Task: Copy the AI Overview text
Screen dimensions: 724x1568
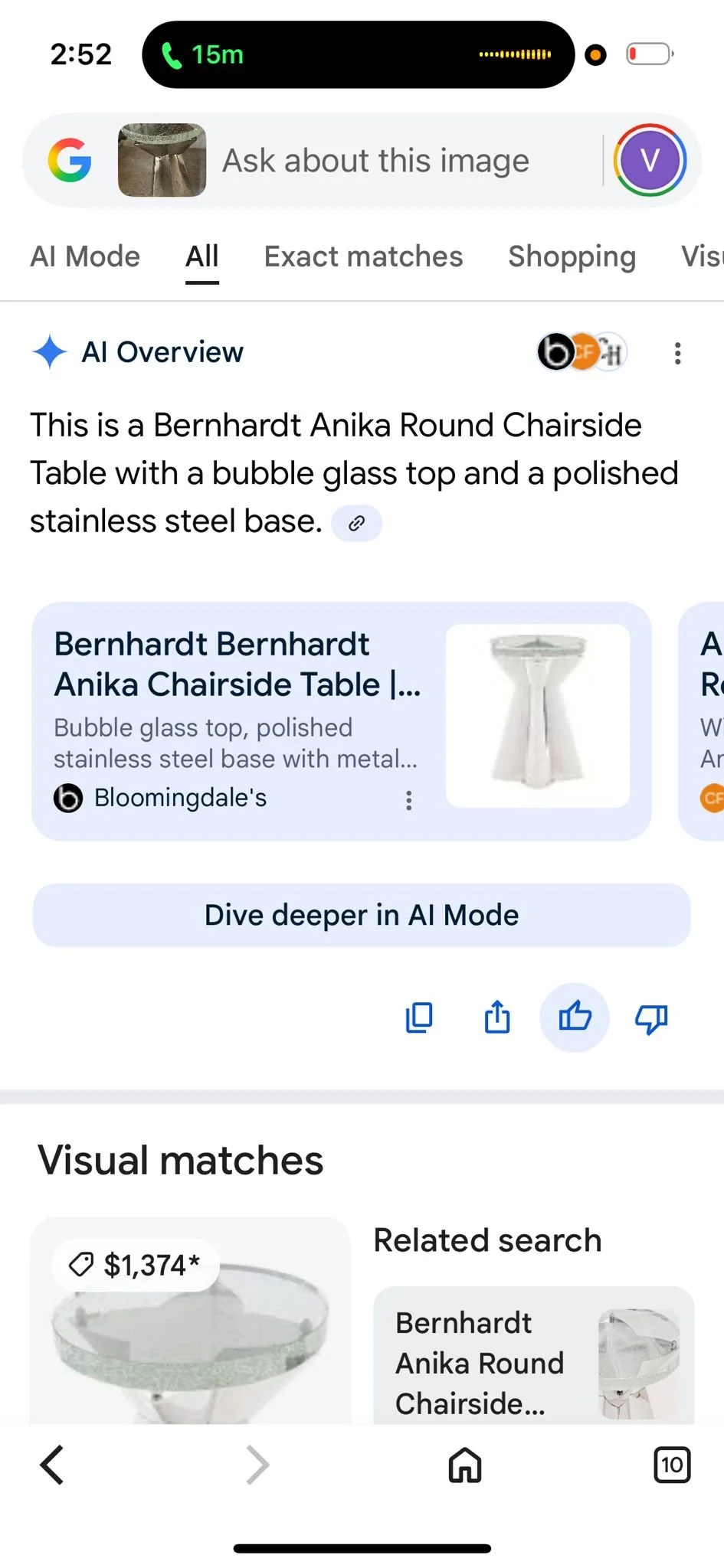Action: point(419,1018)
